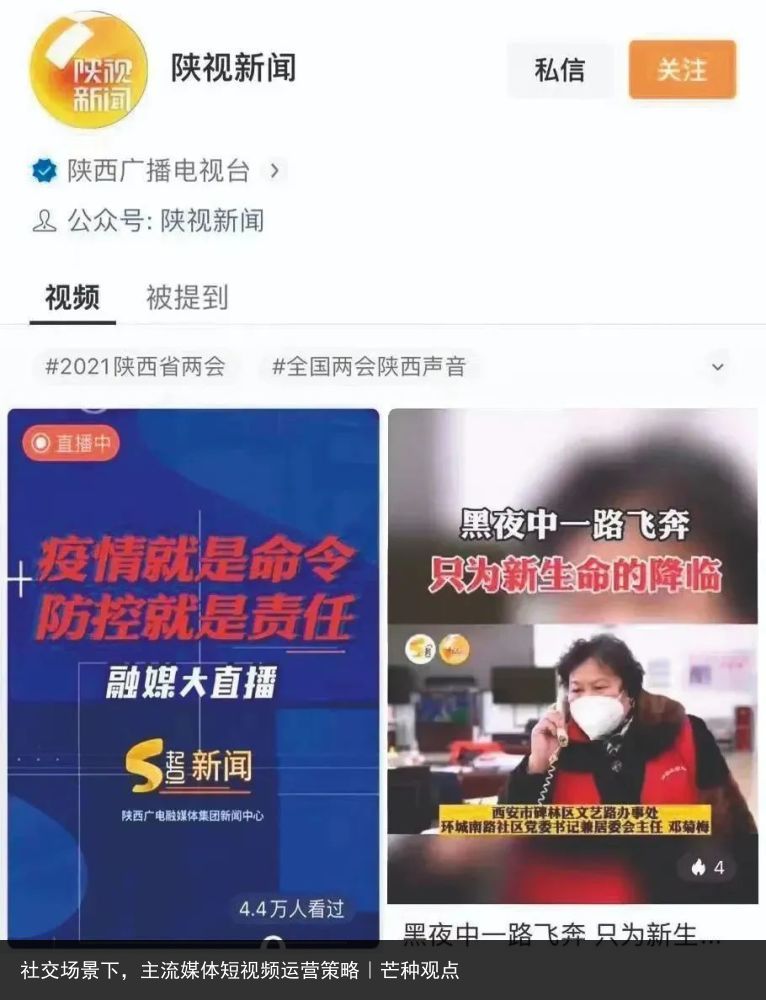
Task: Tap the 陕视新闻 profile avatar
Action: click(88, 70)
